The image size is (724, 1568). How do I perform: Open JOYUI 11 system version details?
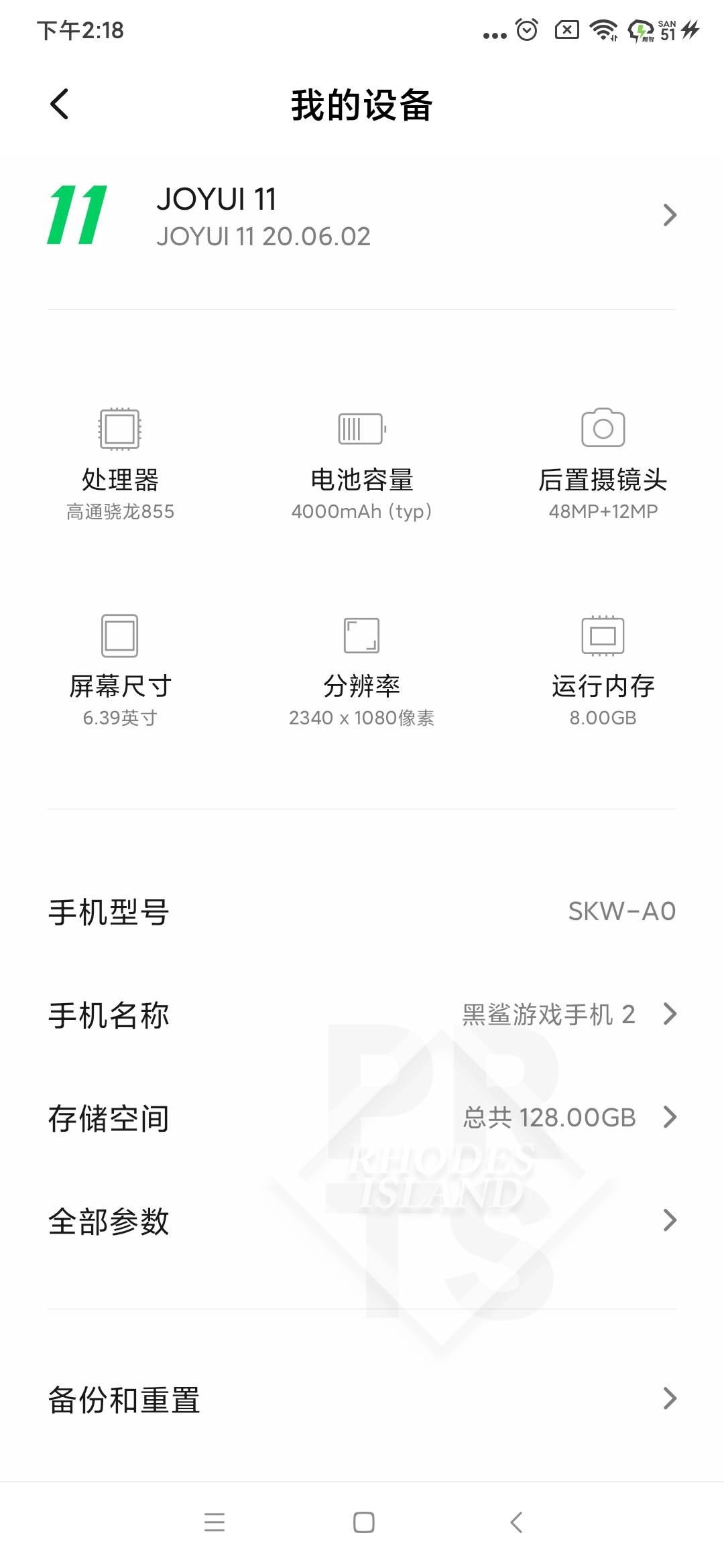[362, 216]
